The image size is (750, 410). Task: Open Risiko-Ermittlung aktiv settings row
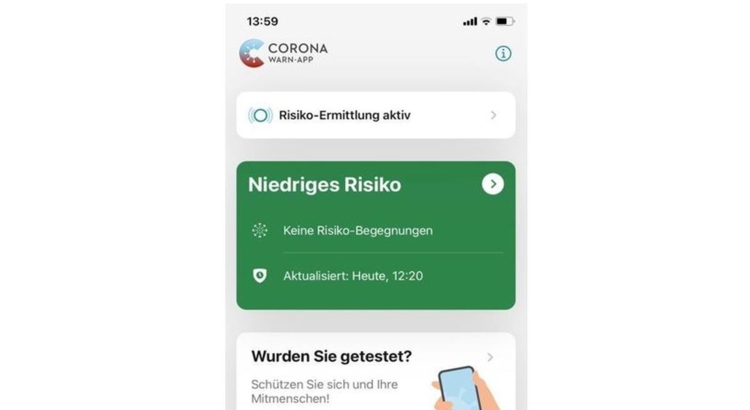pyautogui.click(x=375, y=115)
